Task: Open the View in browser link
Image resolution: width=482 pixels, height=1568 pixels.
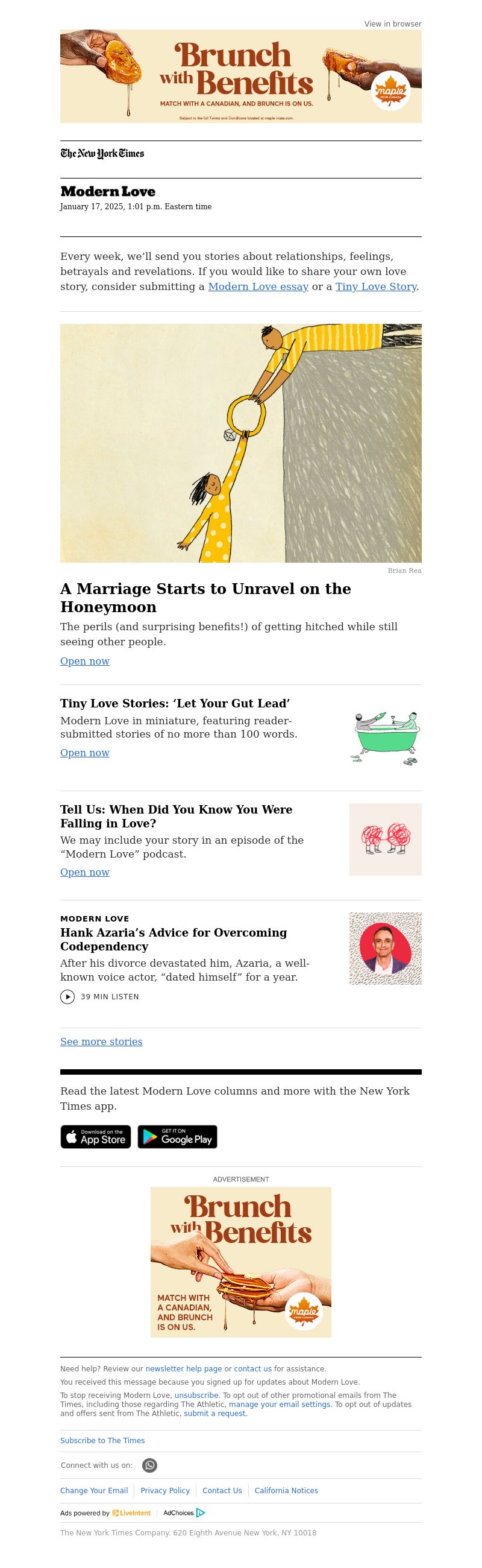Action: (393, 24)
